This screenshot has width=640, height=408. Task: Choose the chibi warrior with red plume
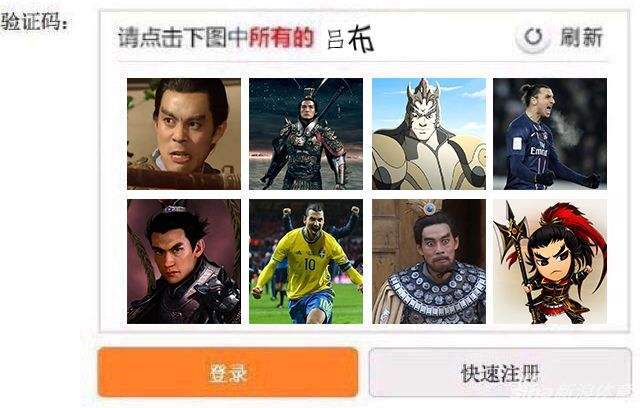[x=550, y=261]
